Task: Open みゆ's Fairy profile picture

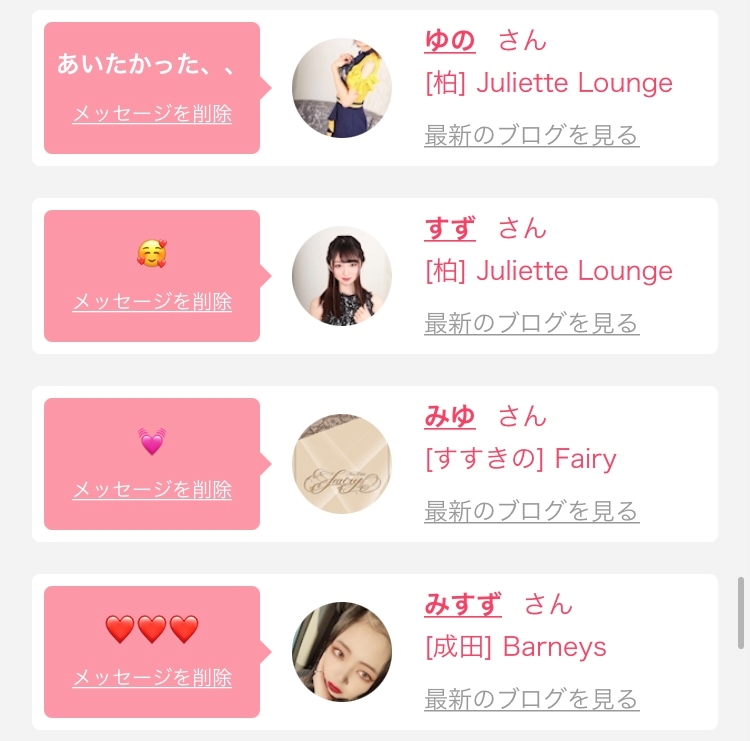Action: coord(342,464)
